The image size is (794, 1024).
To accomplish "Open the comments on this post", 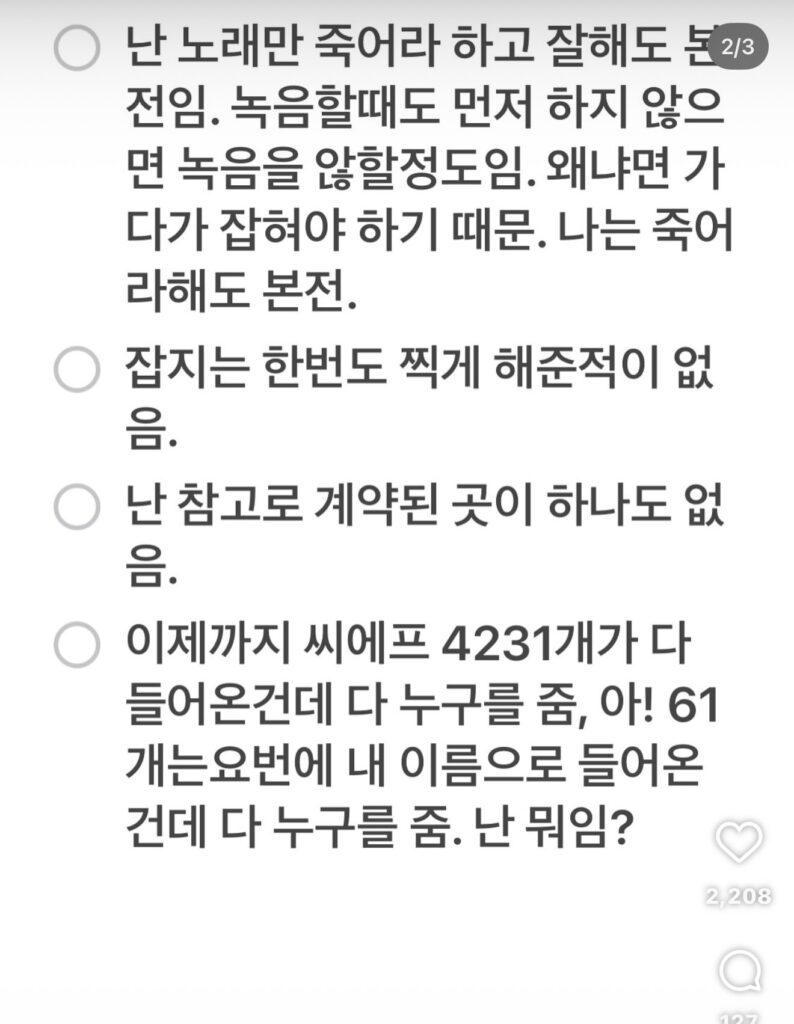I will coord(741,971).
